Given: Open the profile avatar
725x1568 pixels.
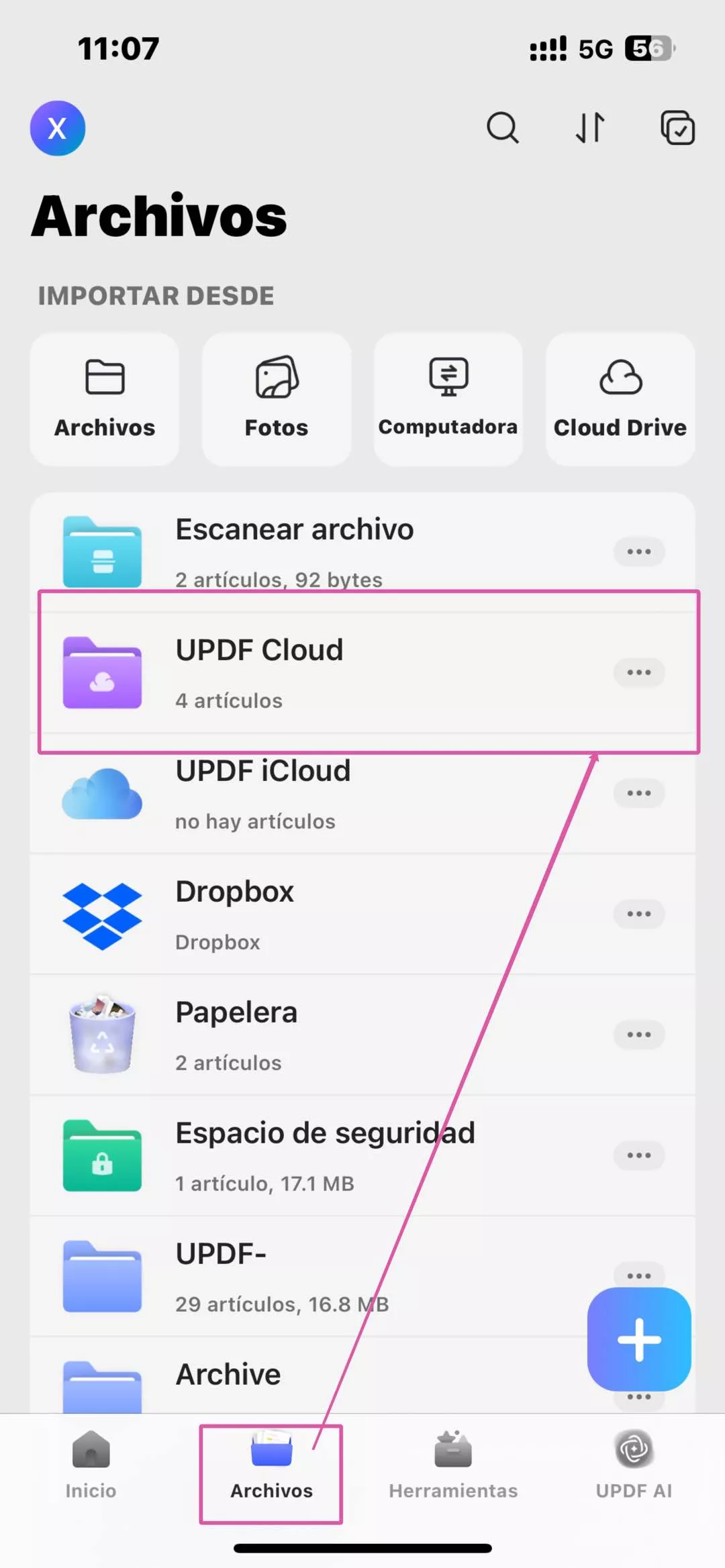Looking at the screenshot, I should (58, 128).
